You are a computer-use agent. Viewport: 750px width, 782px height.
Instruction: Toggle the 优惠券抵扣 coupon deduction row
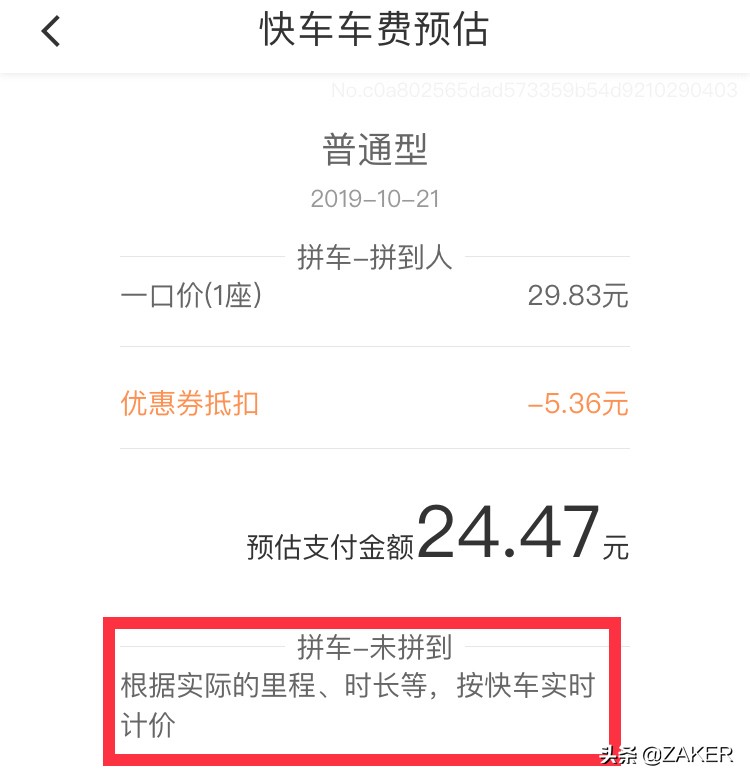click(188, 404)
